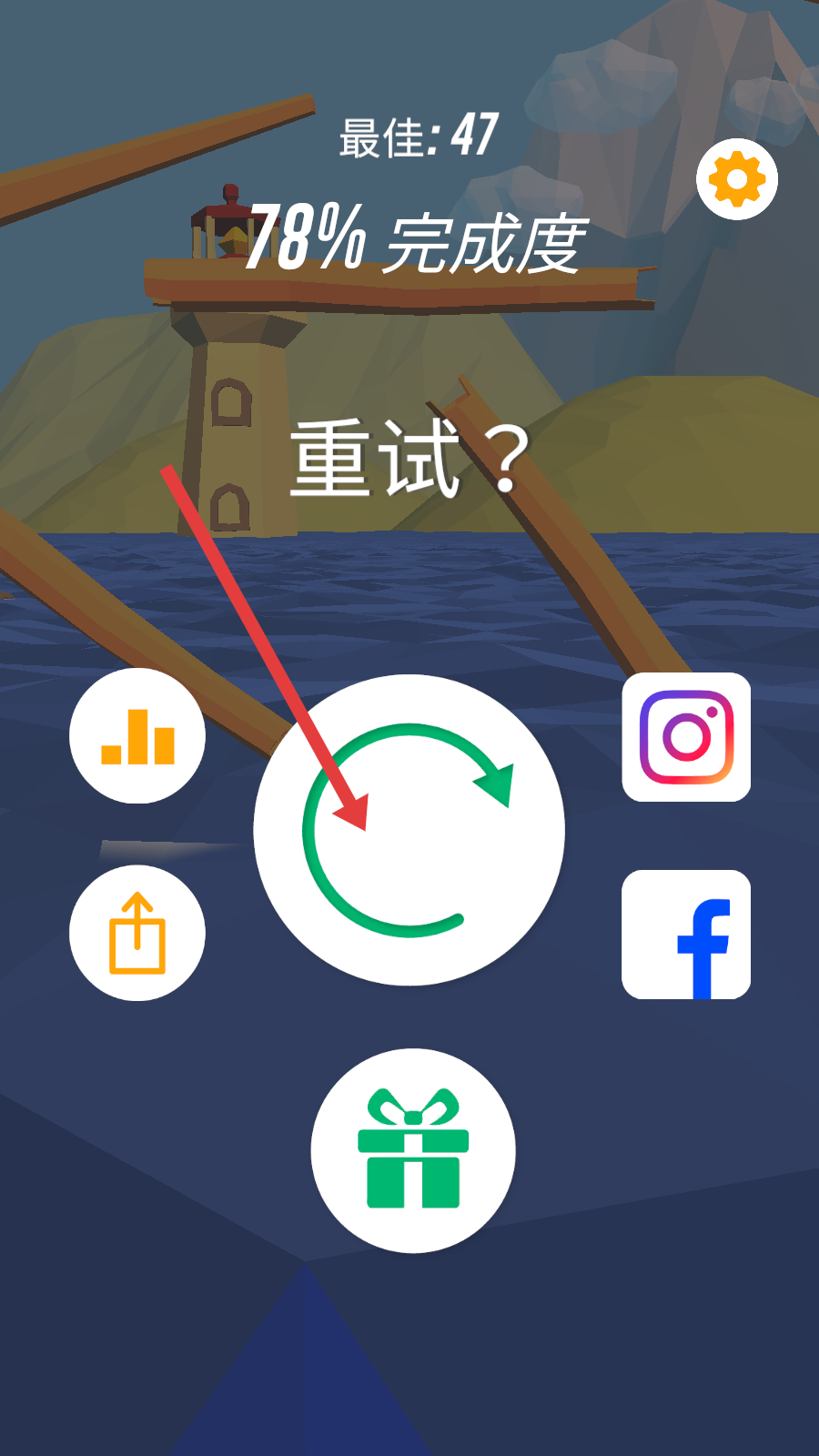This screenshot has height=1456, width=819.
Task: Open the Instagram link
Action: tap(686, 737)
